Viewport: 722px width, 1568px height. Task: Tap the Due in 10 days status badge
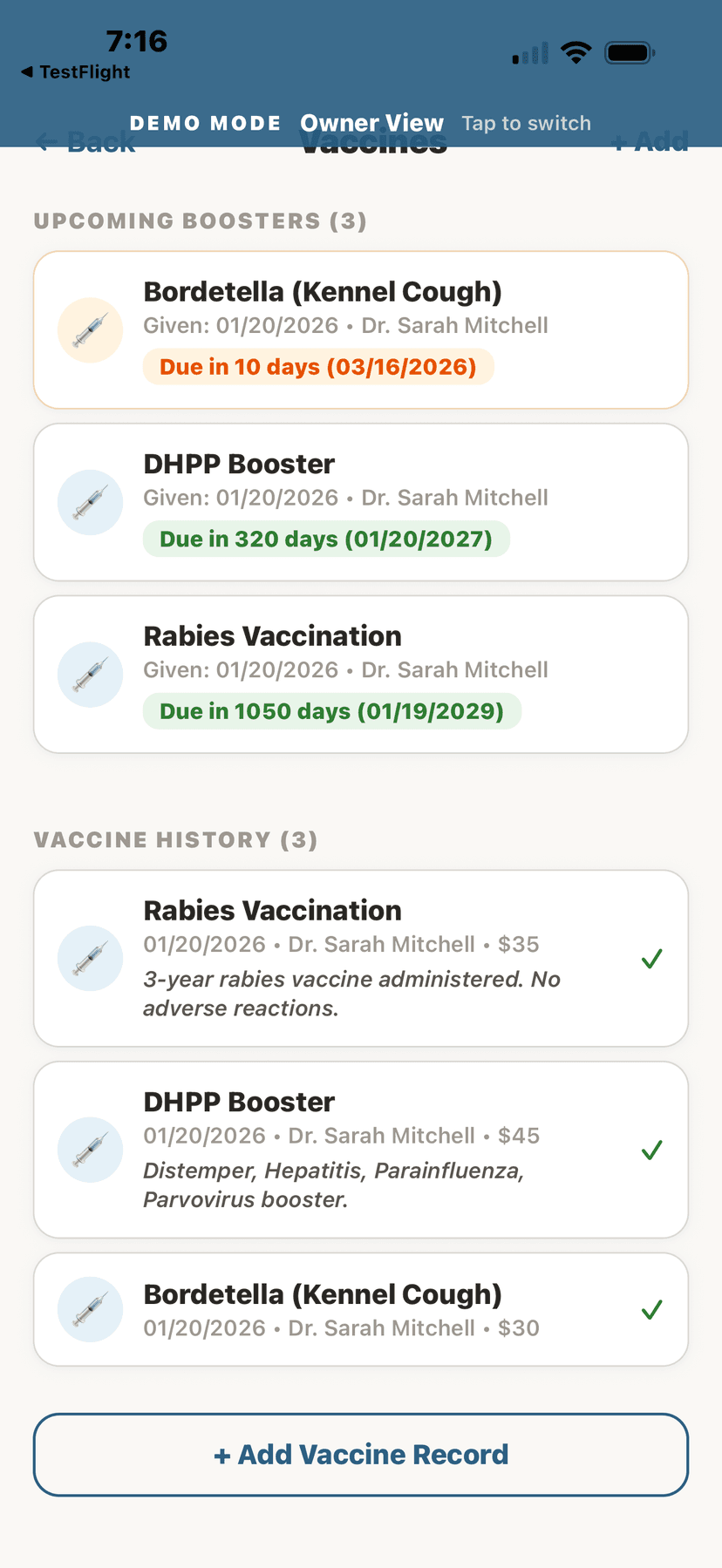[319, 367]
